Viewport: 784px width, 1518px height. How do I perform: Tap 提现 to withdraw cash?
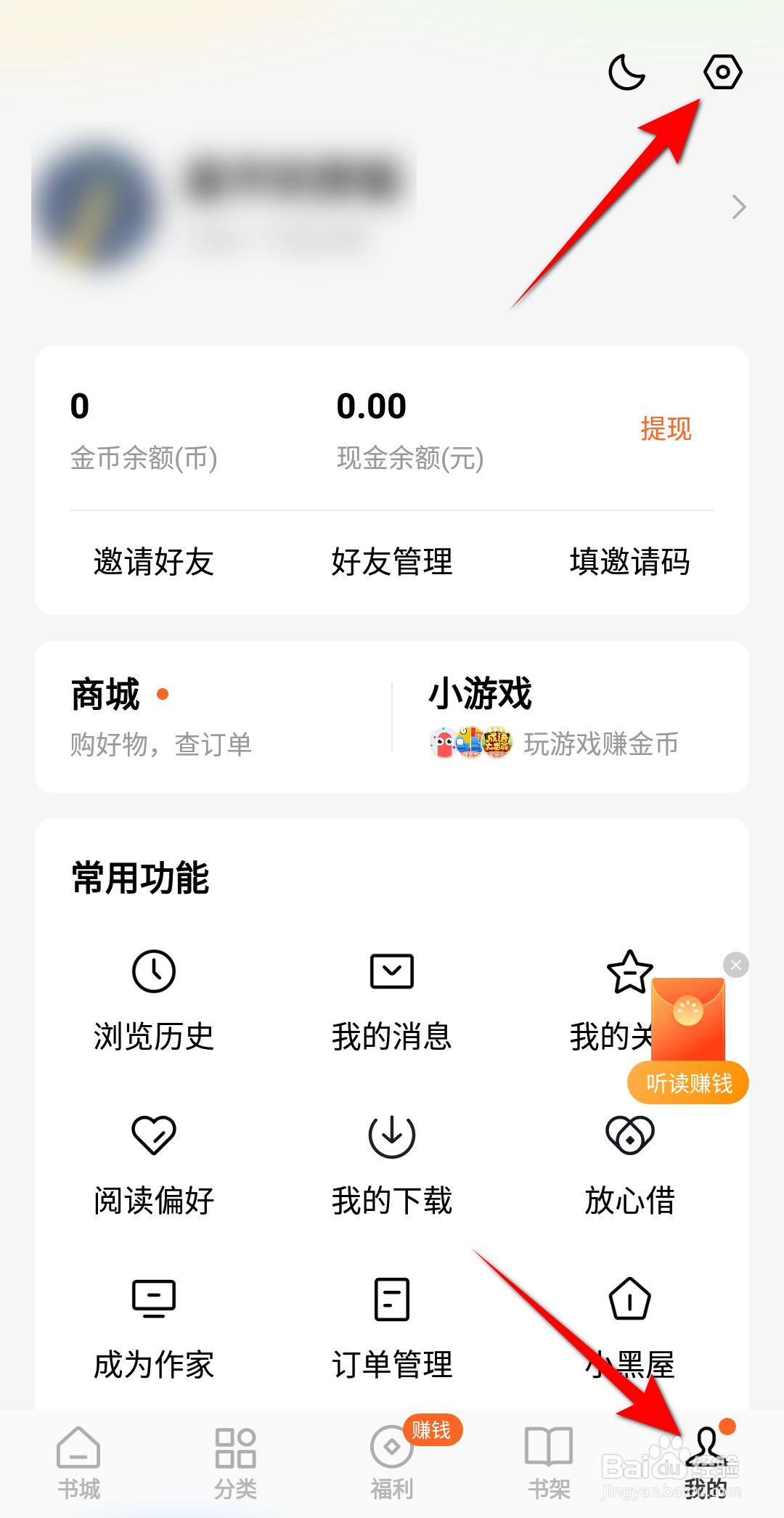pos(665,429)
